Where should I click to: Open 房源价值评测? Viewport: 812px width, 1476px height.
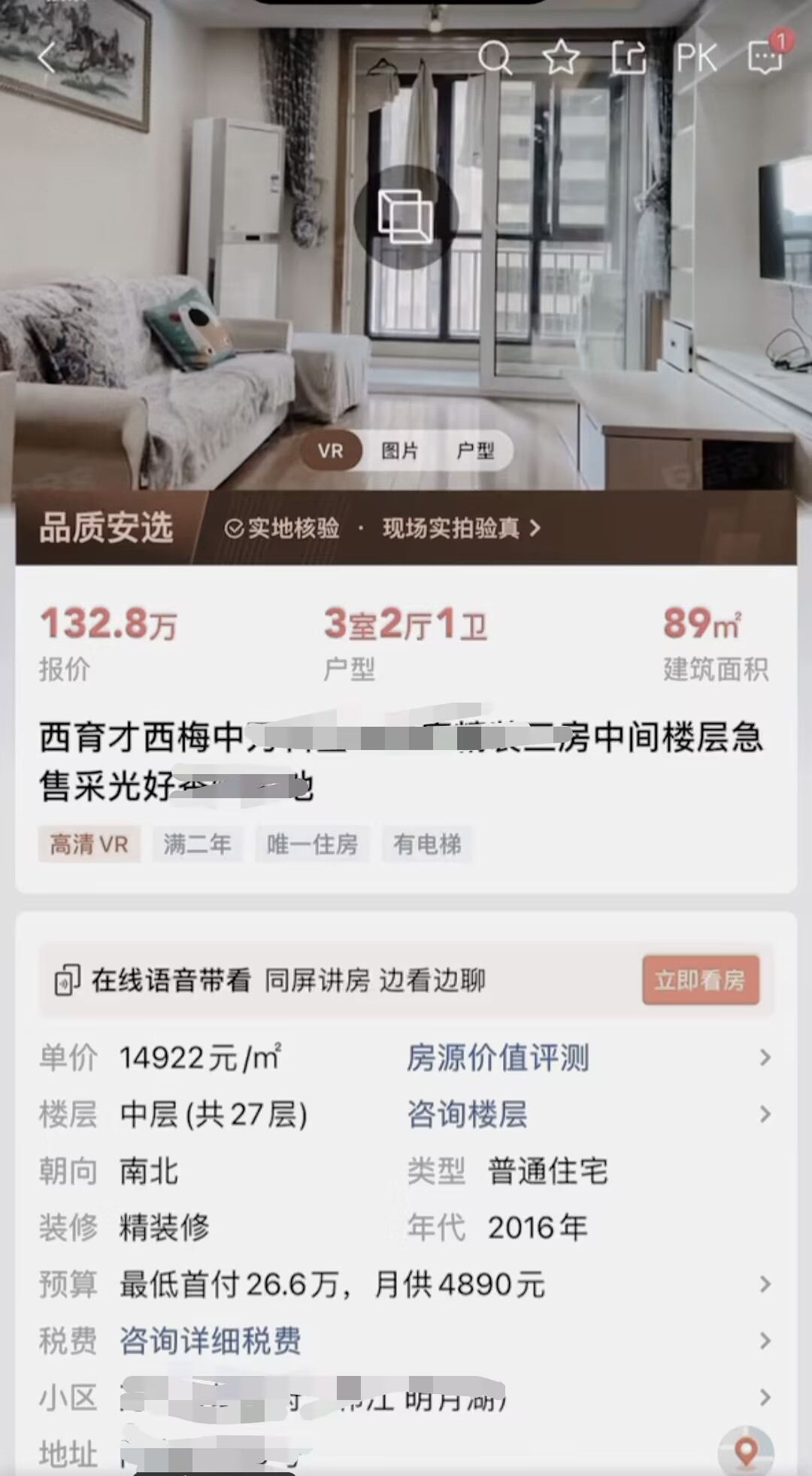(498, 1057)
